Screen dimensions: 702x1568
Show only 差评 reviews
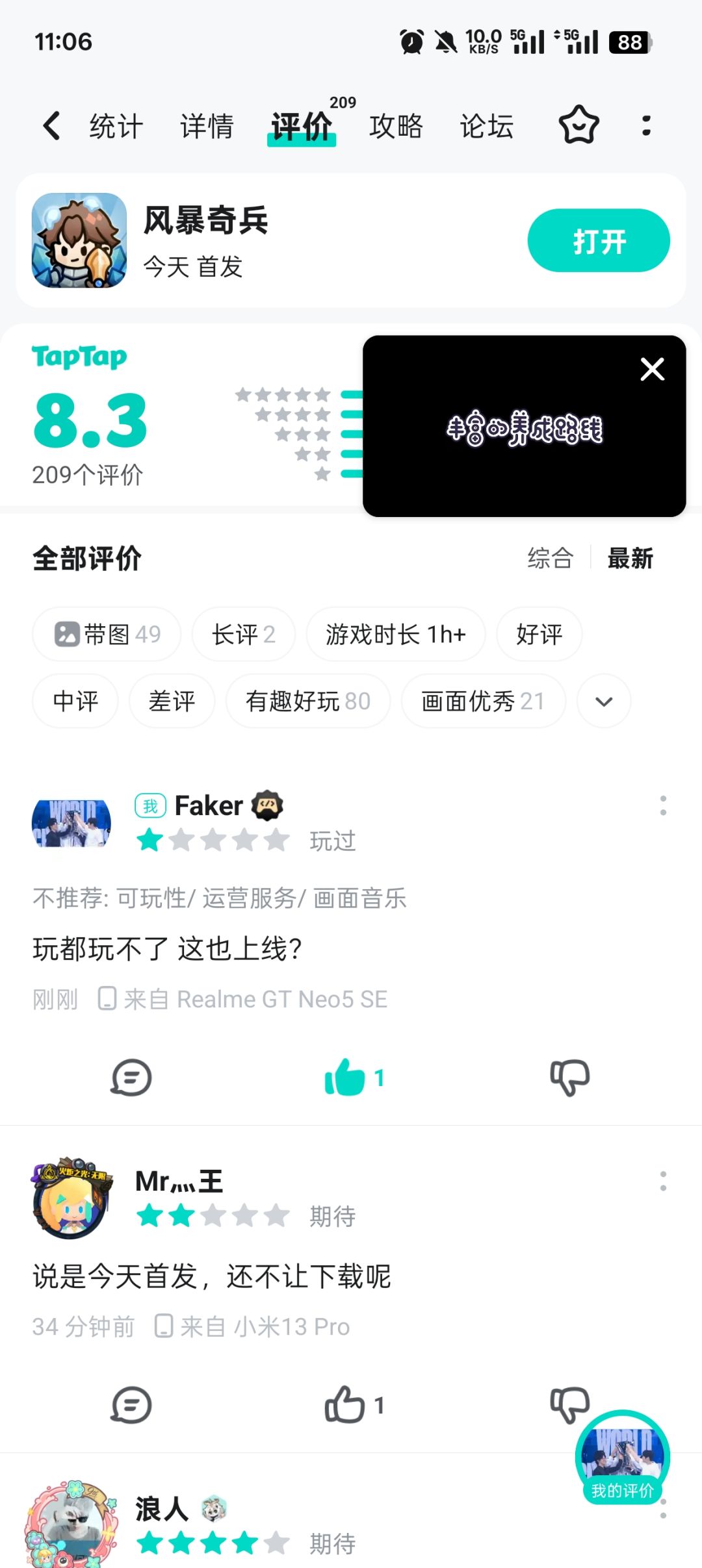tap(172, 701)
